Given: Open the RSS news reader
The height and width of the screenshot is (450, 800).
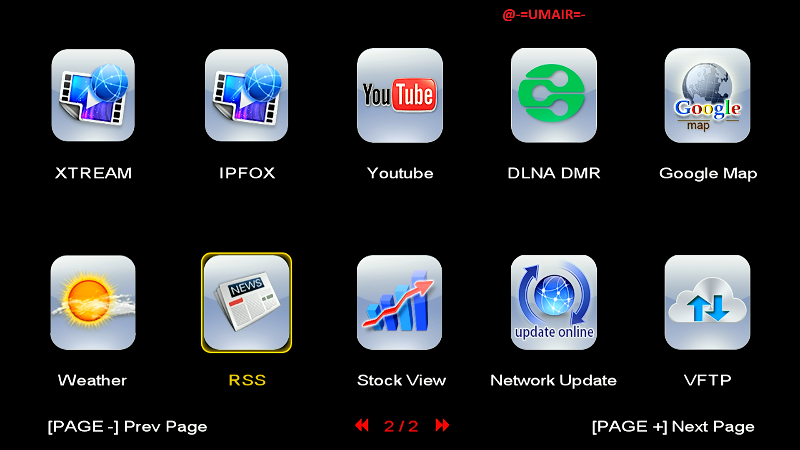Looking at the screenshot, I should point(247,302).
